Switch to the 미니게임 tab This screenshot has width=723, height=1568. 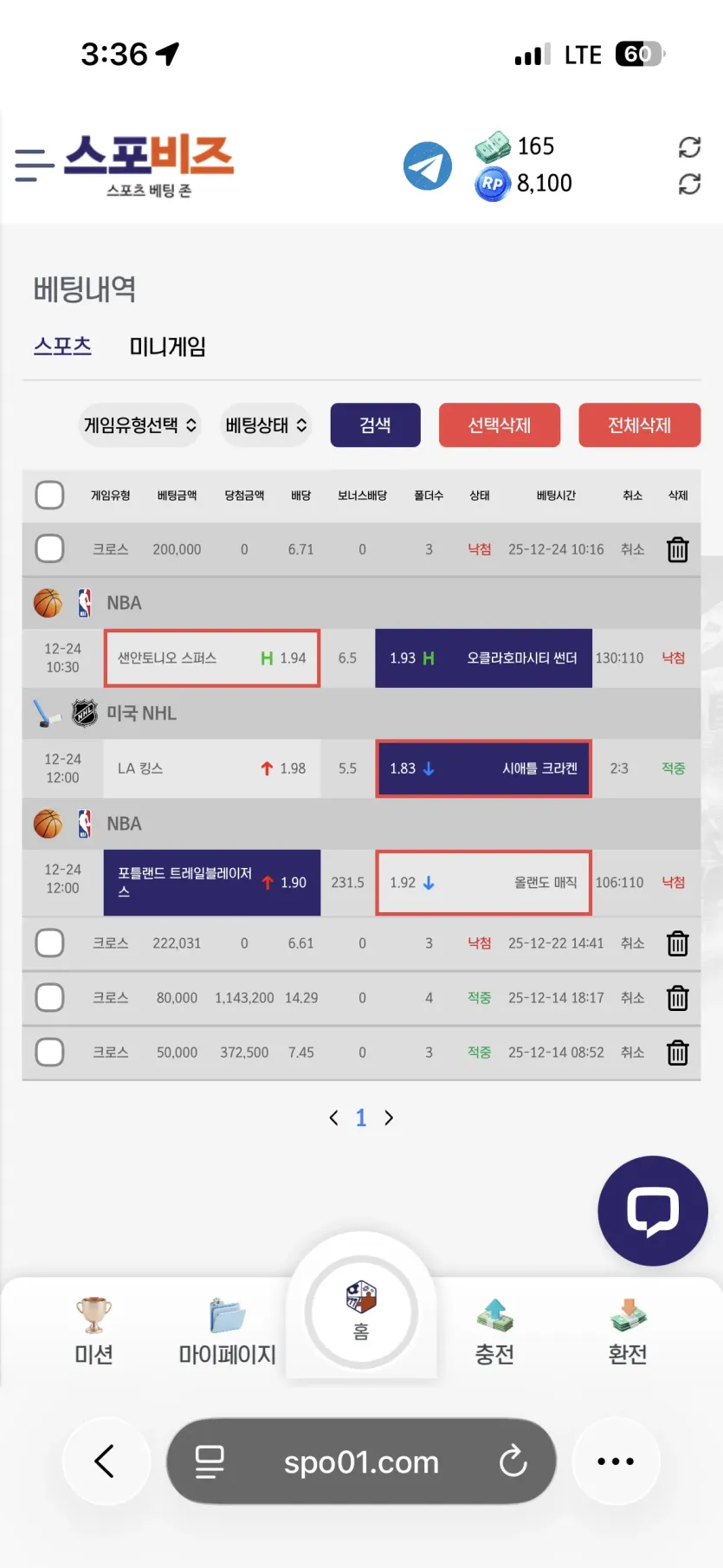click(x=167, y=347)
